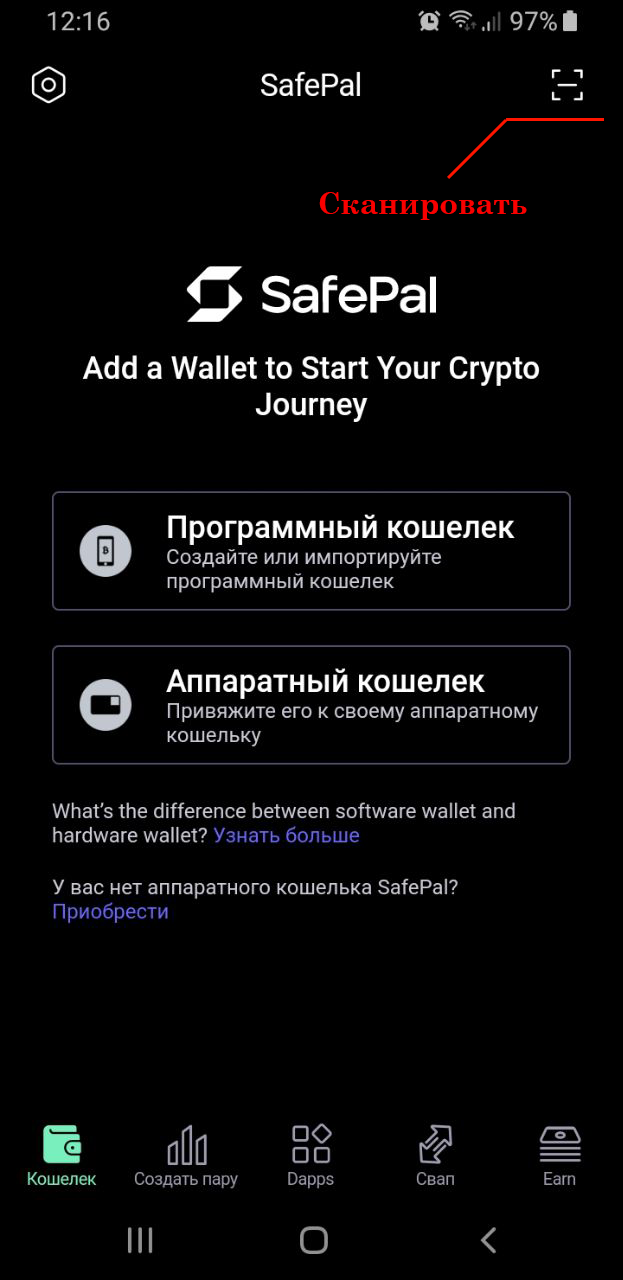Open settings hexagon icon
The image size is (623, 1280).
[48, 86]
